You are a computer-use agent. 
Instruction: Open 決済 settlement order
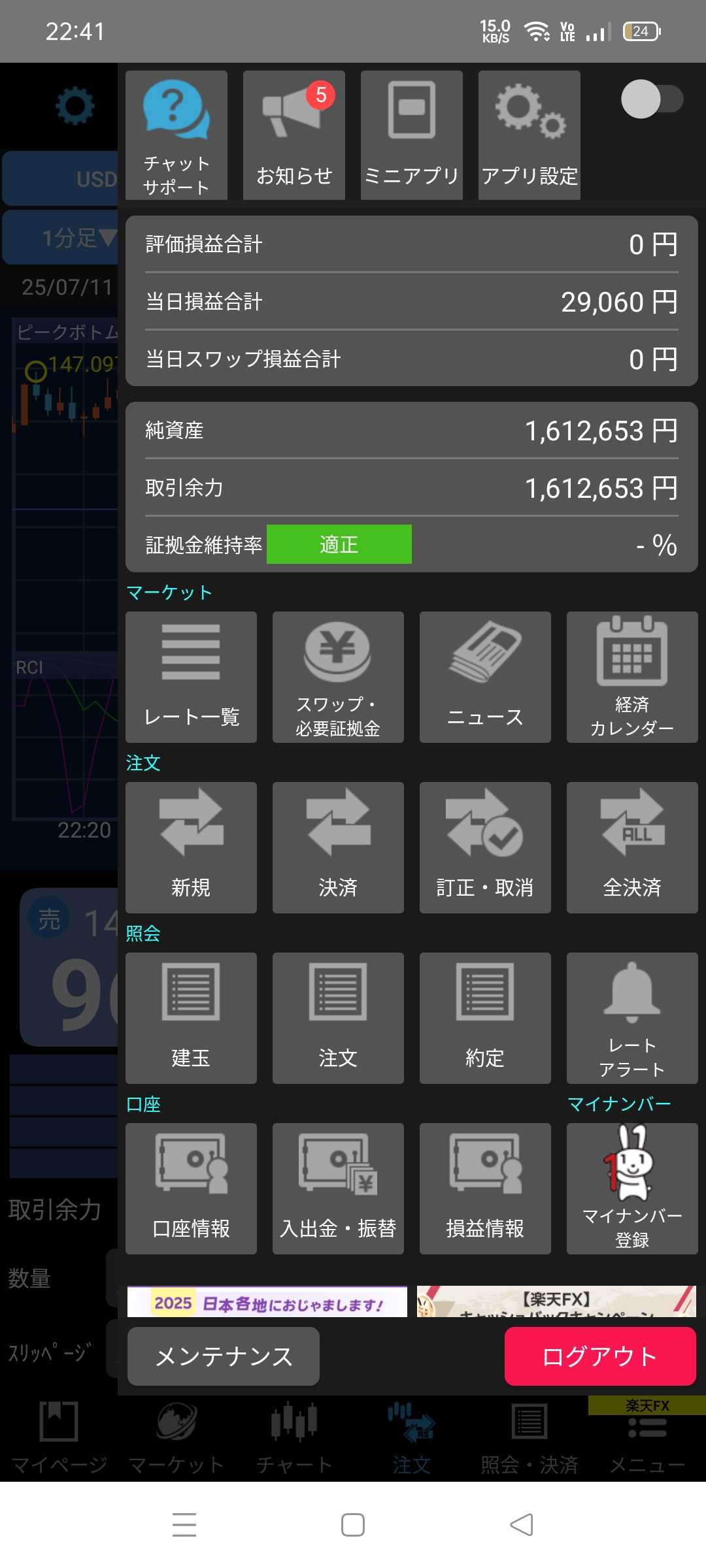[338, 847]
